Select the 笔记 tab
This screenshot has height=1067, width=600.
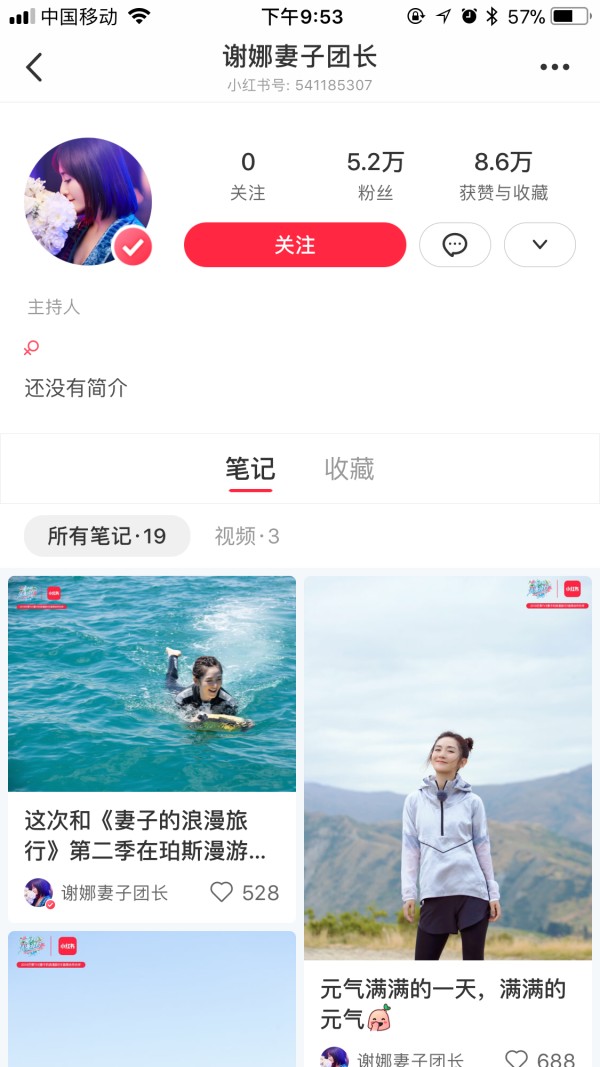point(250,469)
